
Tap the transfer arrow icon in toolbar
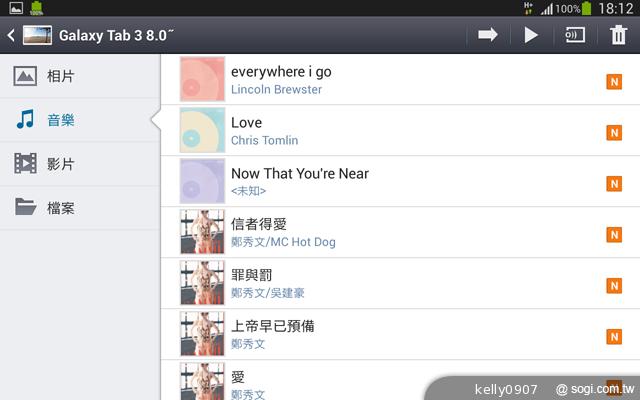point(488,35)
